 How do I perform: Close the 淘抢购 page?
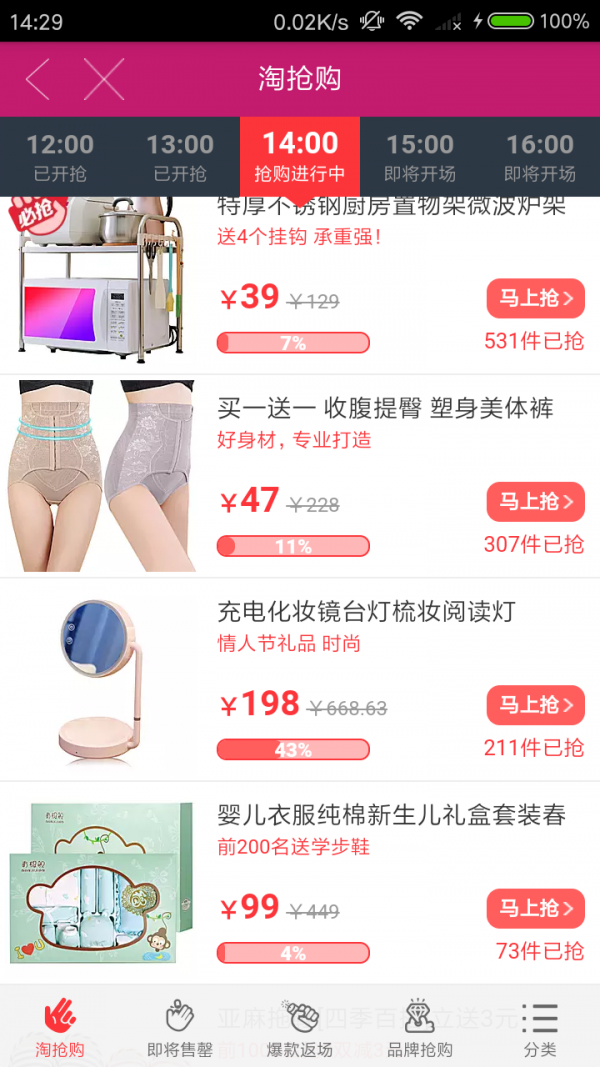tap(104, 80)
